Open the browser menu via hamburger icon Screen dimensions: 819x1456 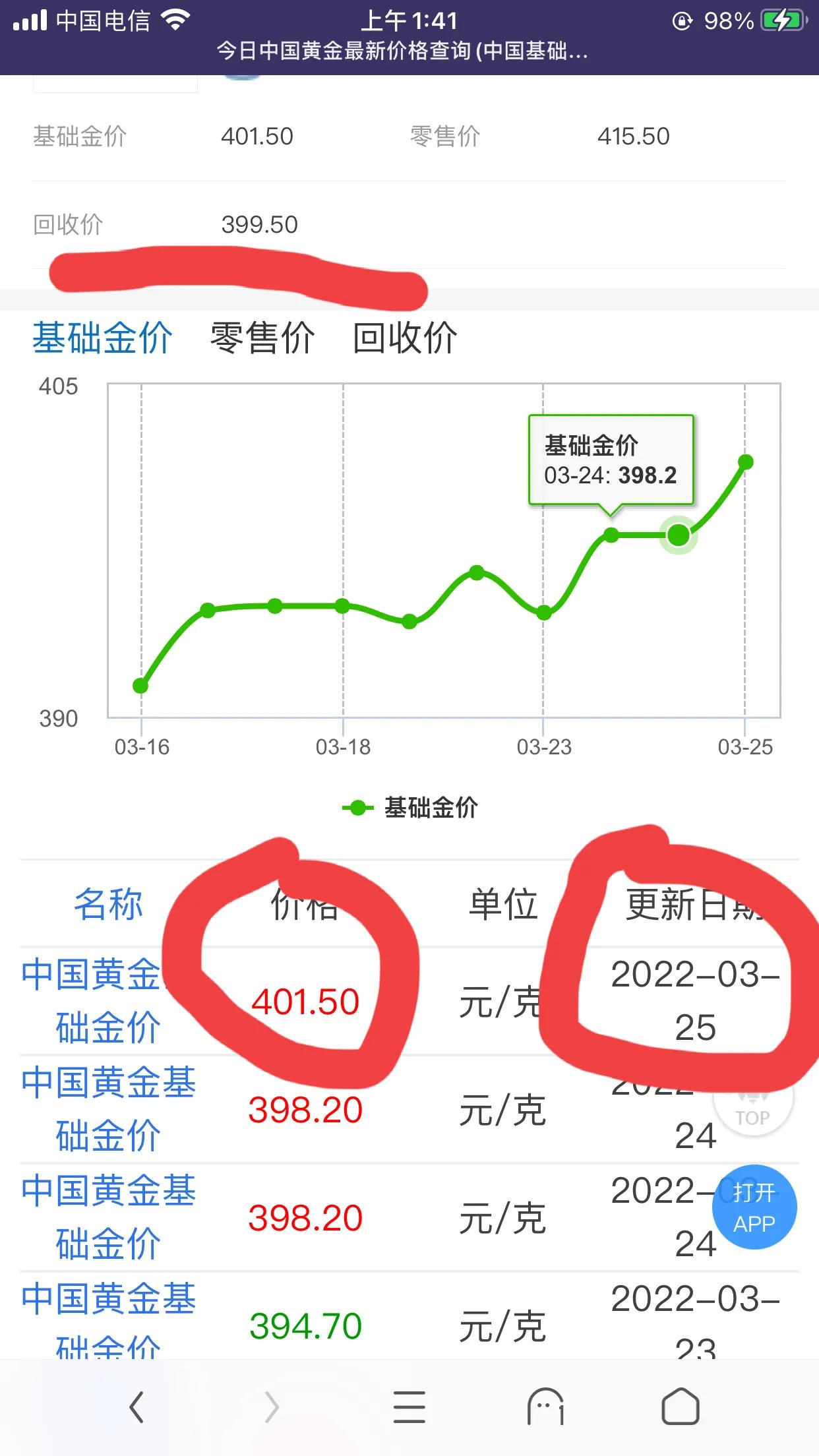point(409,1405)
